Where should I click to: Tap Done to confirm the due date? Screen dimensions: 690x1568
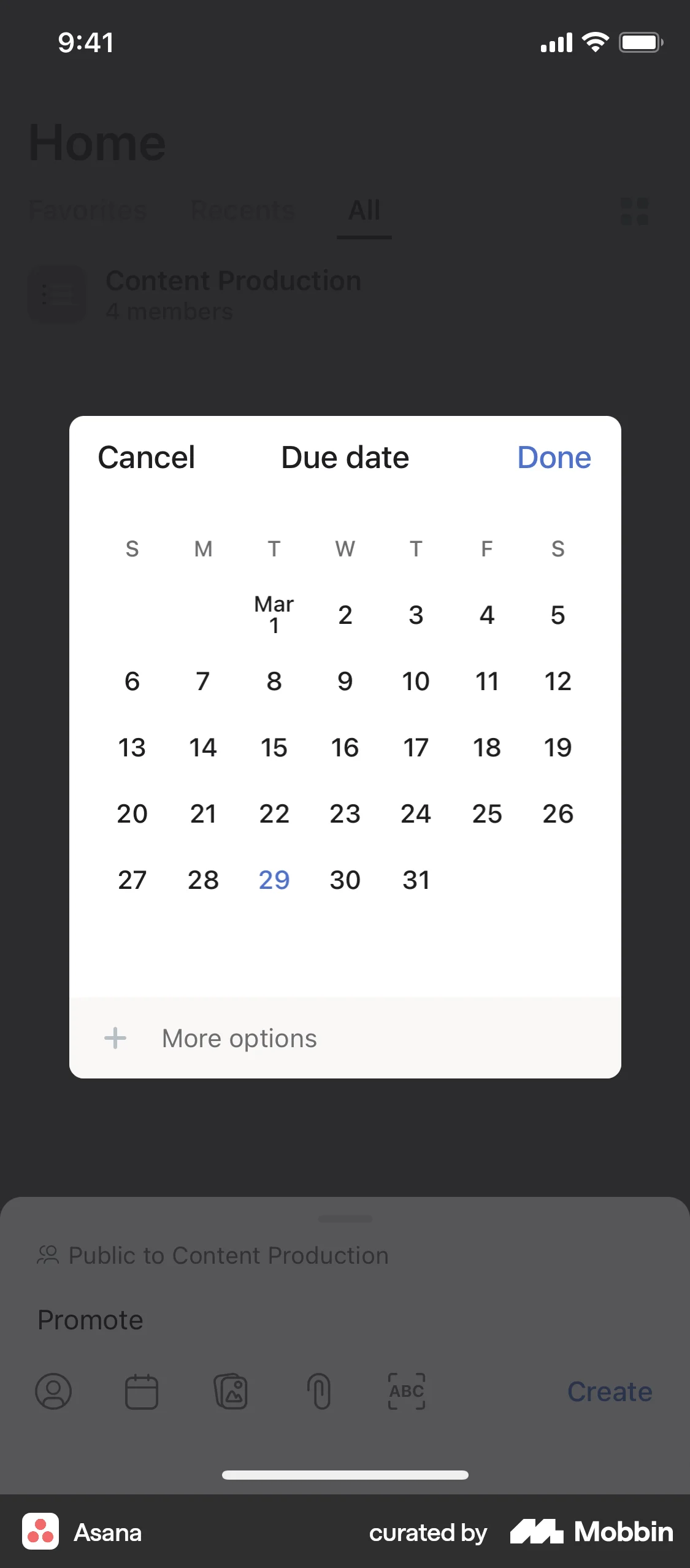pyautogui.click(x=553, y=457)
